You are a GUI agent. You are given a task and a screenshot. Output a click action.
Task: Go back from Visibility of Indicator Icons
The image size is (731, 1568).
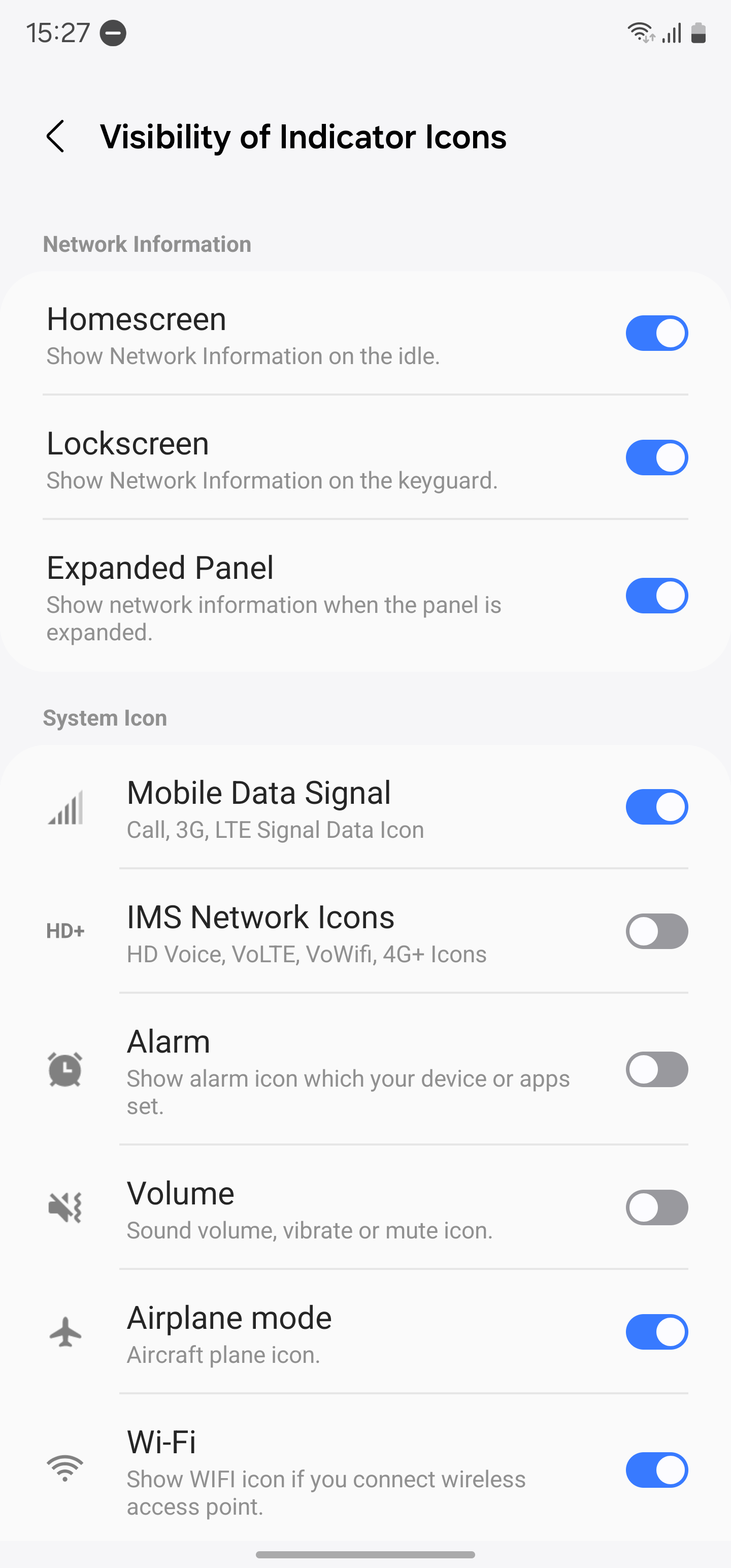55,137
